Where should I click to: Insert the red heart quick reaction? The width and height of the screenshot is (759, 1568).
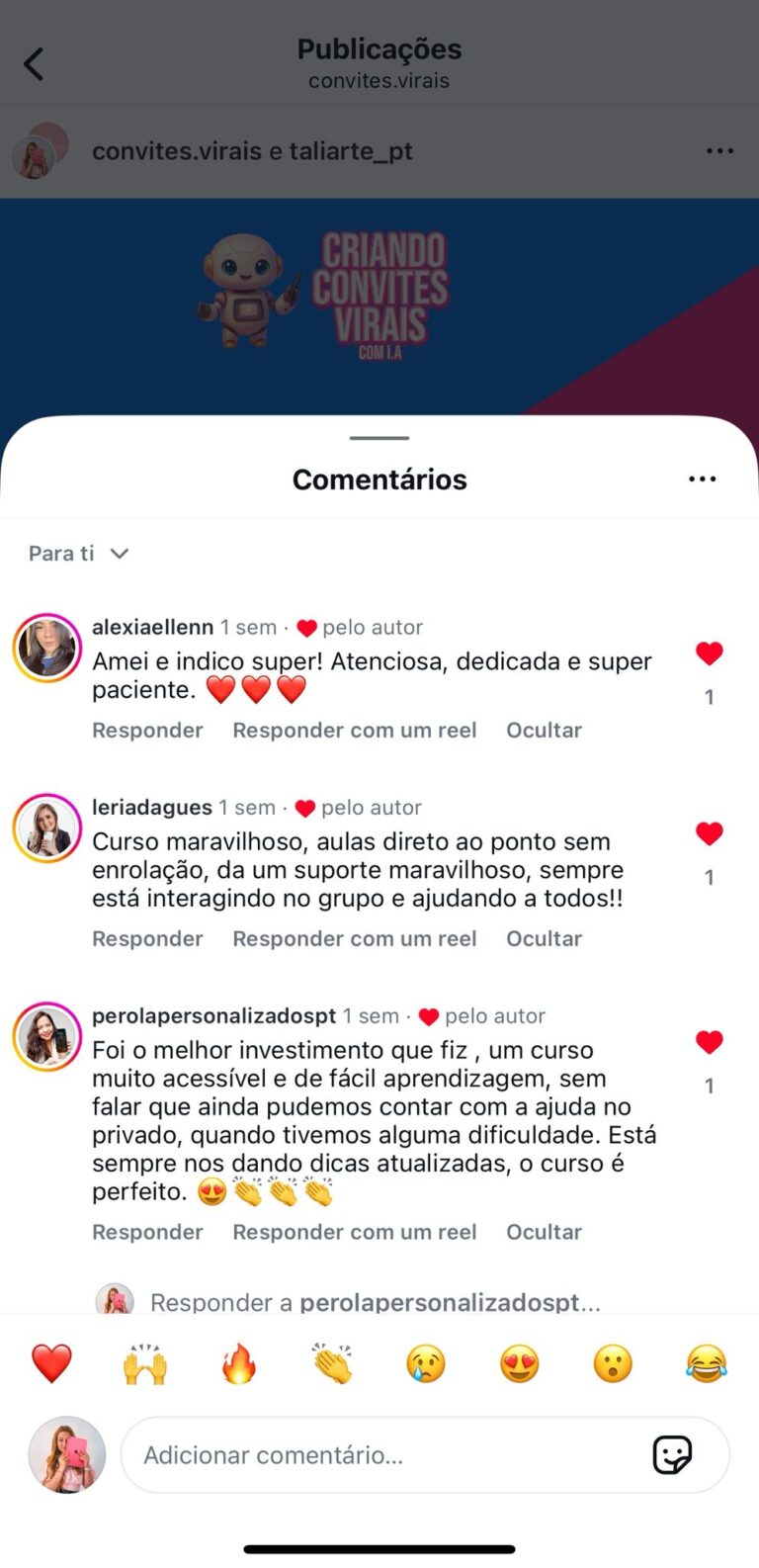[x=51, y=1364]
